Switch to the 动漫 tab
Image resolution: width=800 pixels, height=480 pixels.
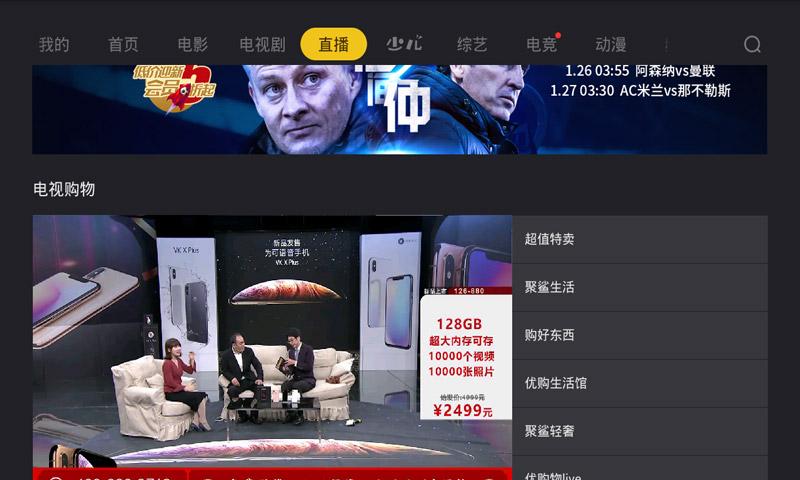click(610, 44)
